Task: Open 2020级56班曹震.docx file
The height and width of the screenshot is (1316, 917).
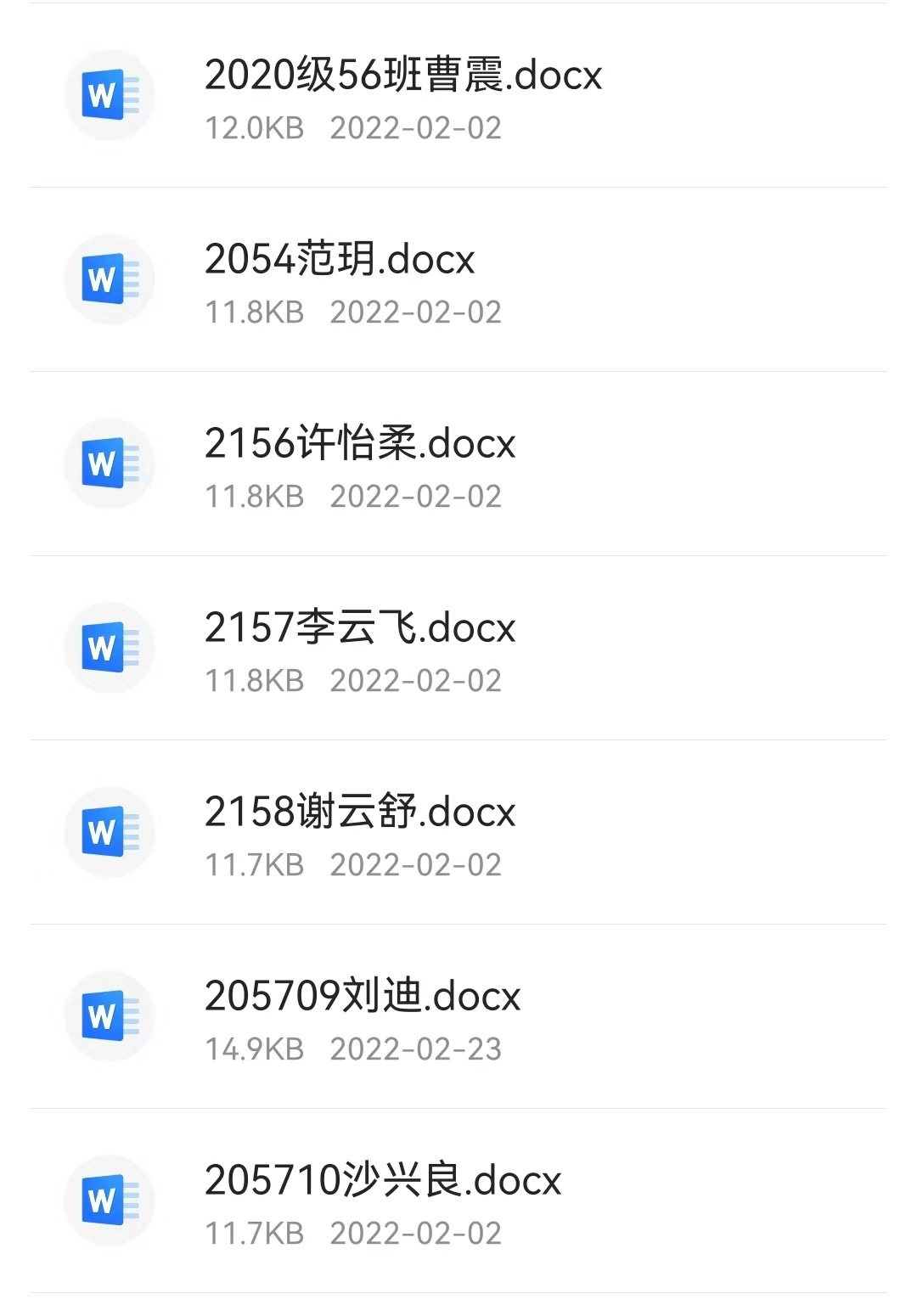Action: tap(403, 95)
